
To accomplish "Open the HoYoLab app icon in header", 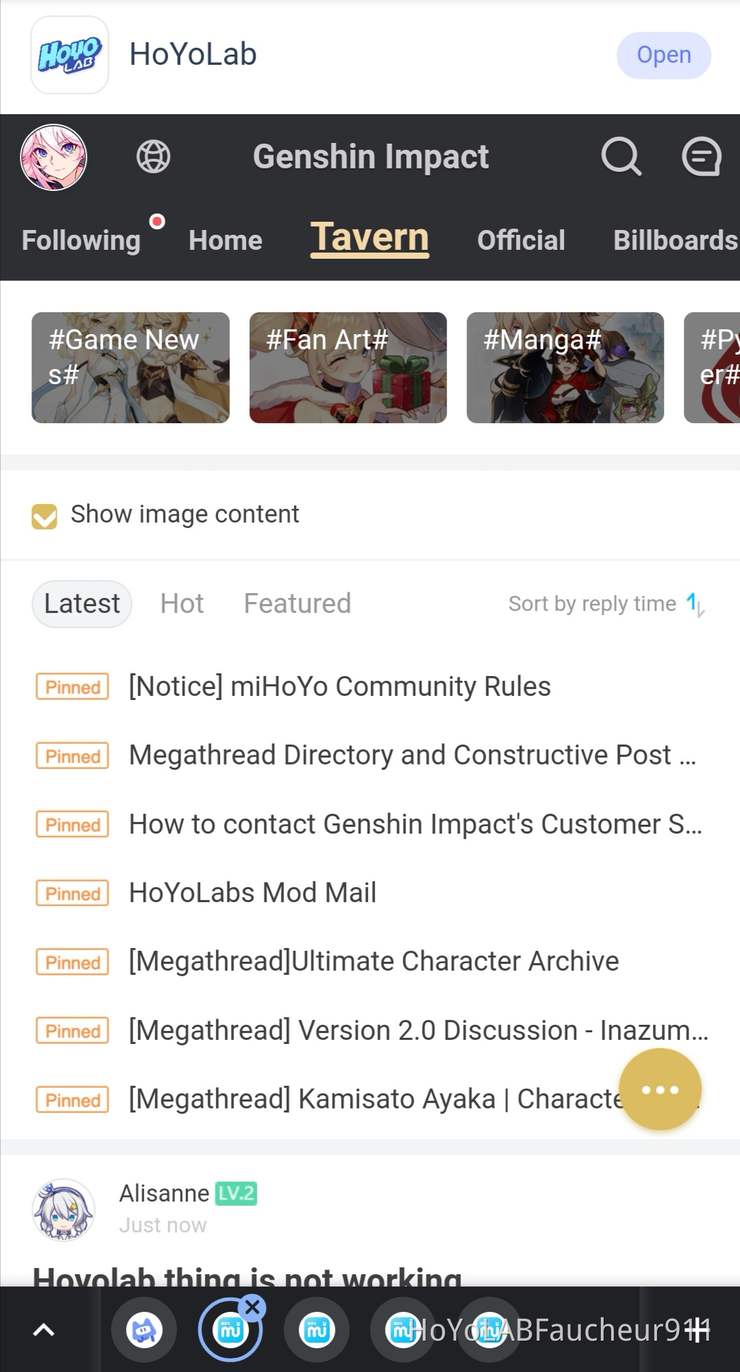I will pos(69,54).
